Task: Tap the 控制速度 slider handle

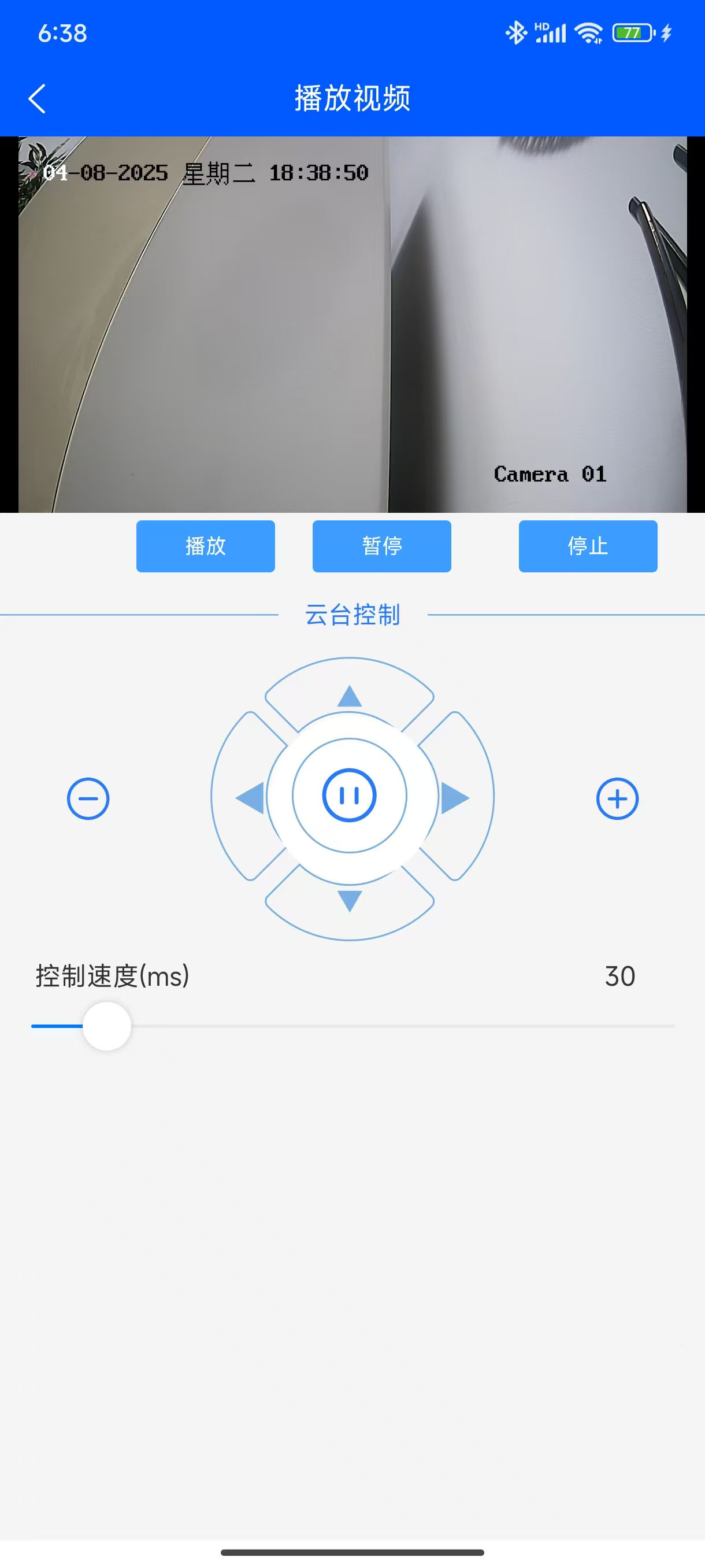Action: (x=107, y=1026)
